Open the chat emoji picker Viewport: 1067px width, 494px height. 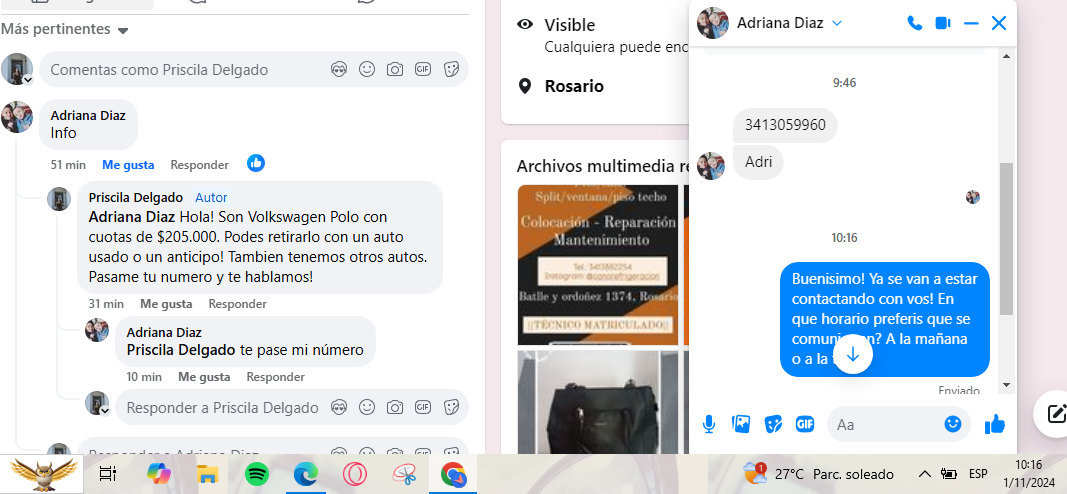[953, 424]
